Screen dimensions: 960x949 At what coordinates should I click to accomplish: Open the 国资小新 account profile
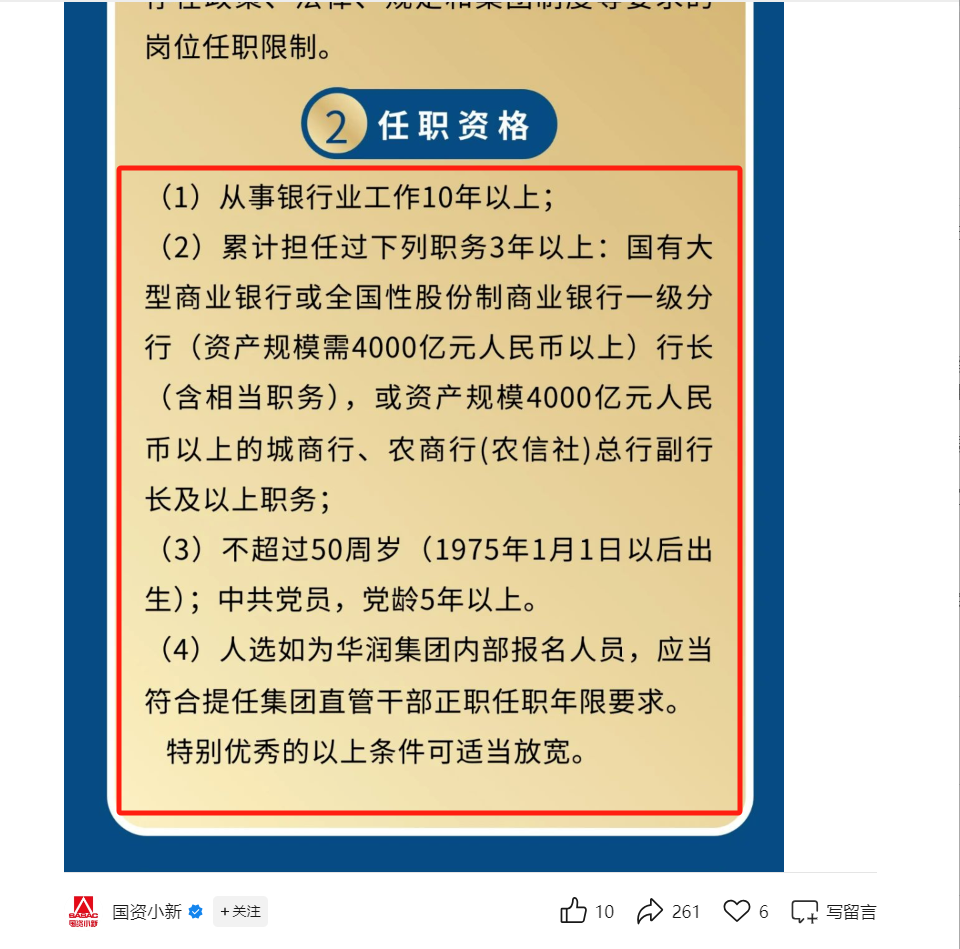coord(147,911)
